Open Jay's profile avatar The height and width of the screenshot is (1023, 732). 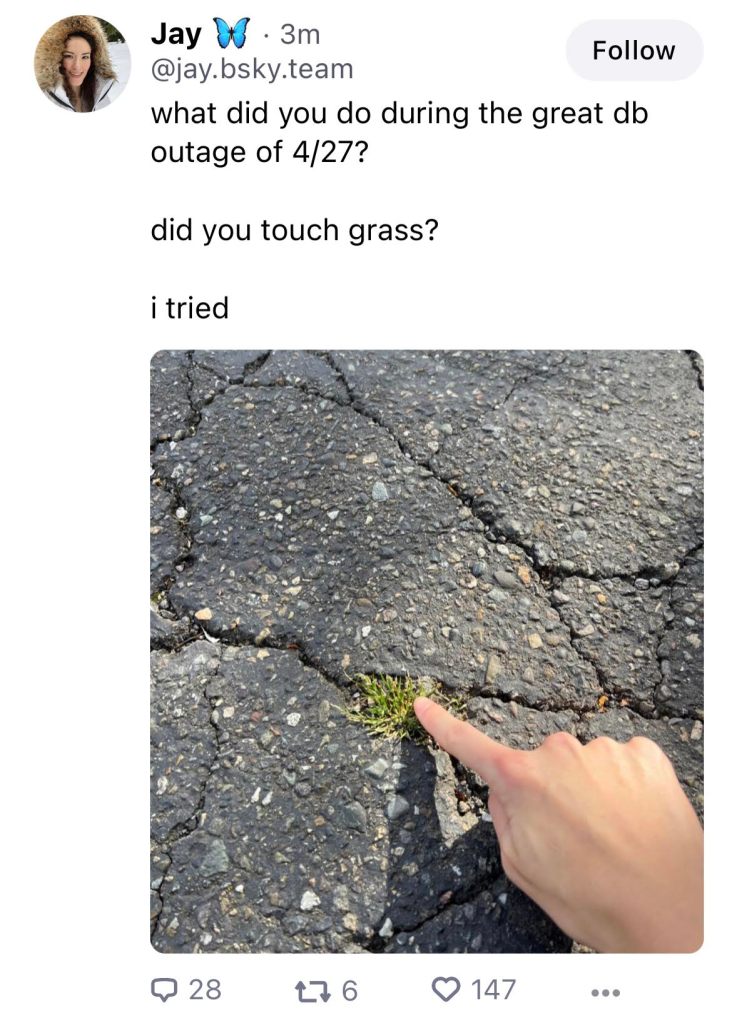coord(81,63)
